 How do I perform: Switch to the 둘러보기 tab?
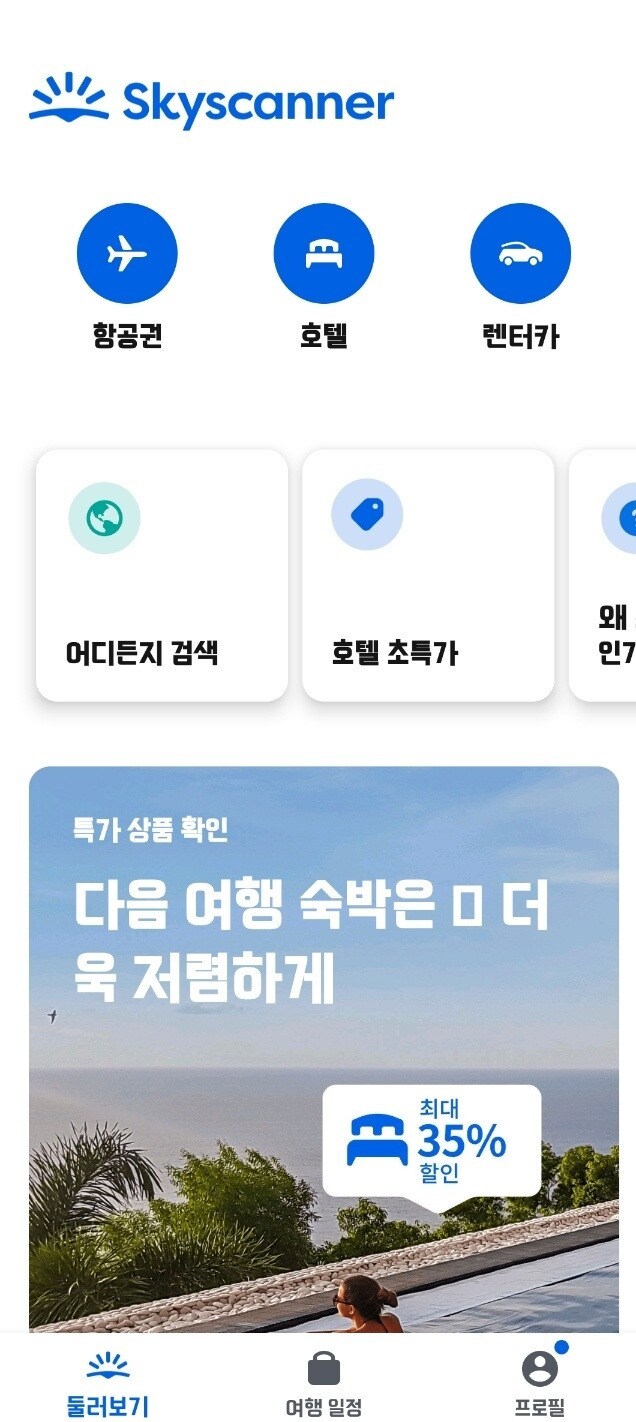108,1382
